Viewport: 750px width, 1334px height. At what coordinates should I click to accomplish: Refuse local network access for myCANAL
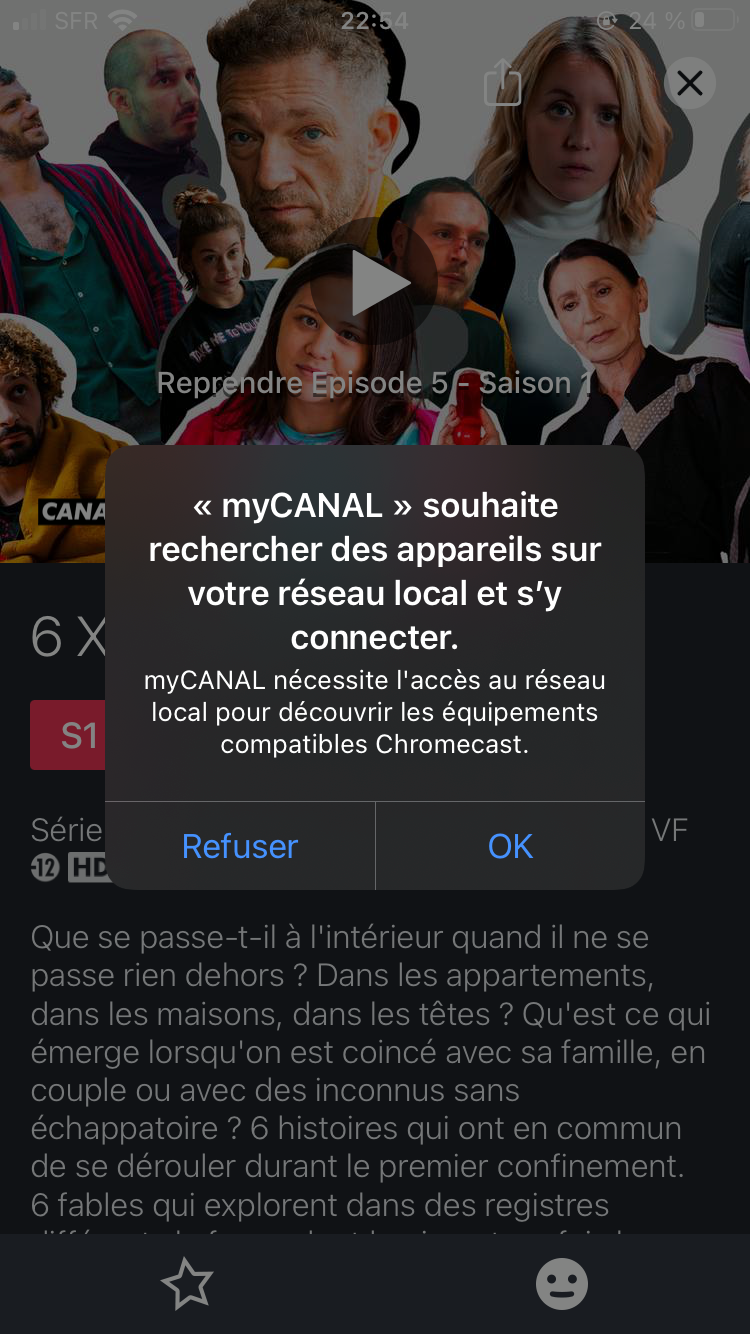240,846
